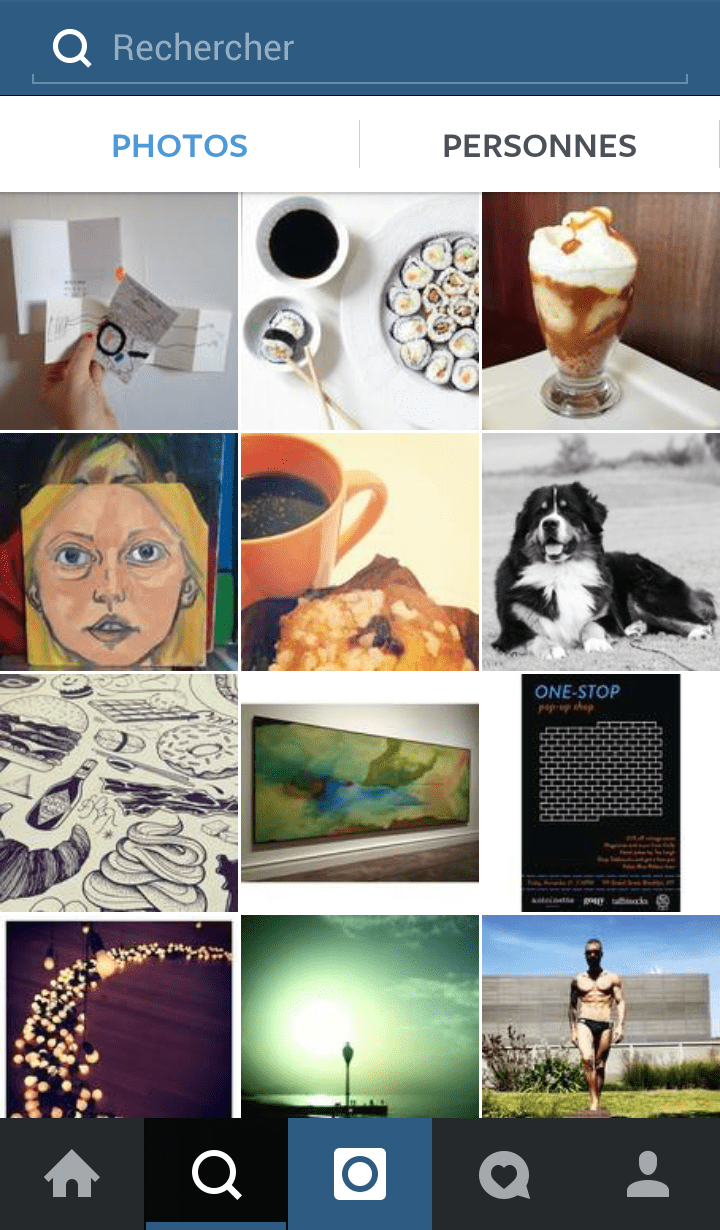Select the ONE-STOP pop-up shop poster
Viewport: 720px width, 1230px height.
click(600, 792)
